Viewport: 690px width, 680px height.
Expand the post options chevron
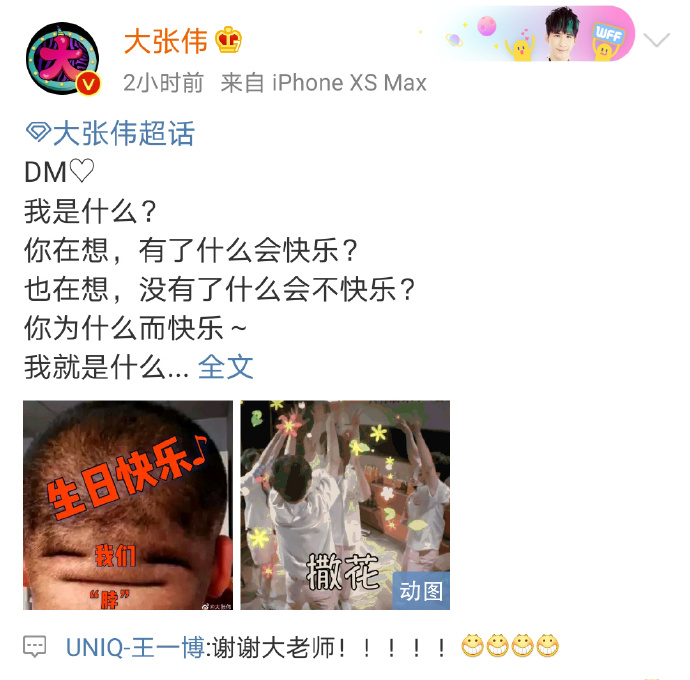click(x=656, y=41)
